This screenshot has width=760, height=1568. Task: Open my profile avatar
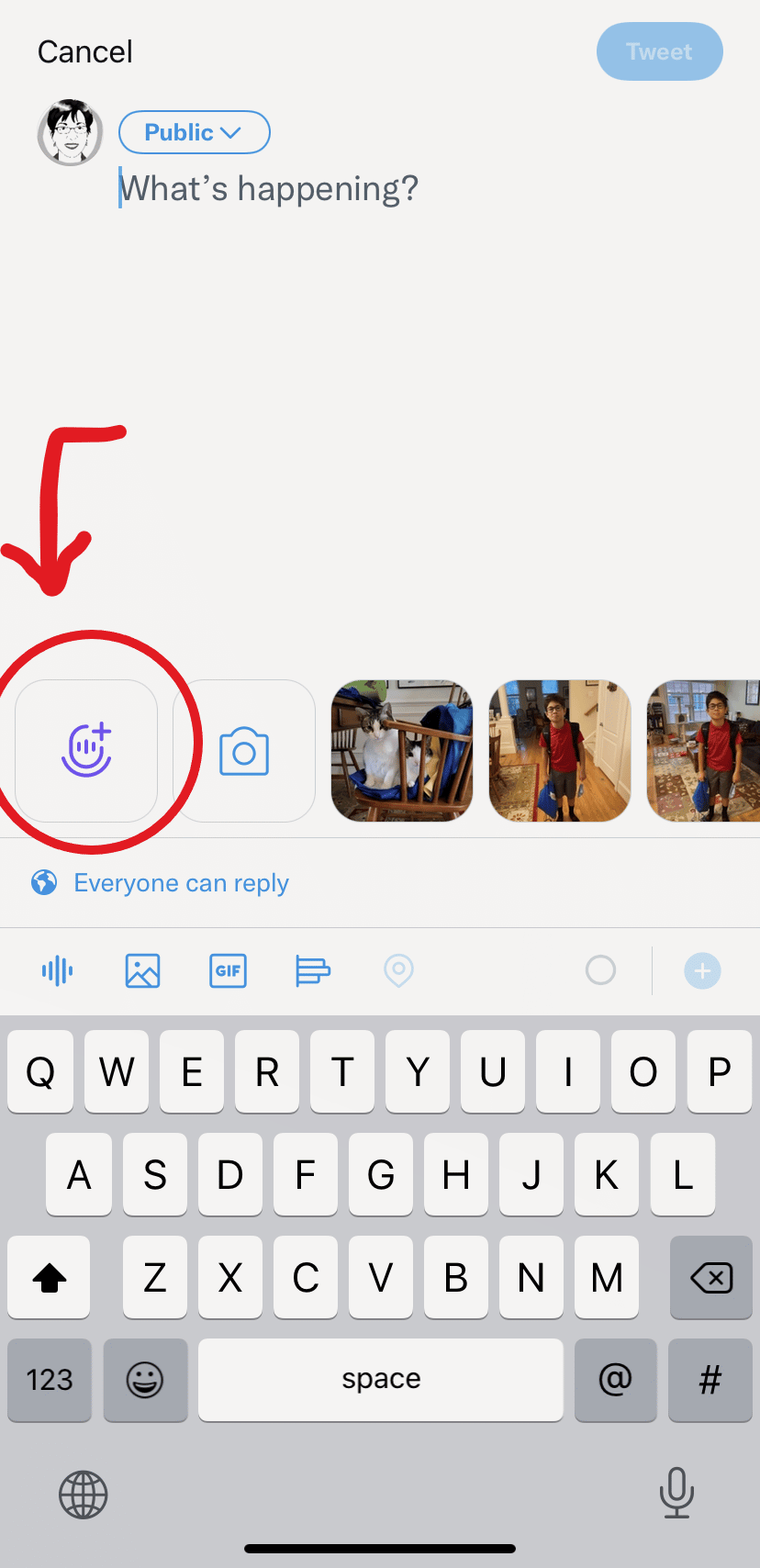tap(70, 132)
